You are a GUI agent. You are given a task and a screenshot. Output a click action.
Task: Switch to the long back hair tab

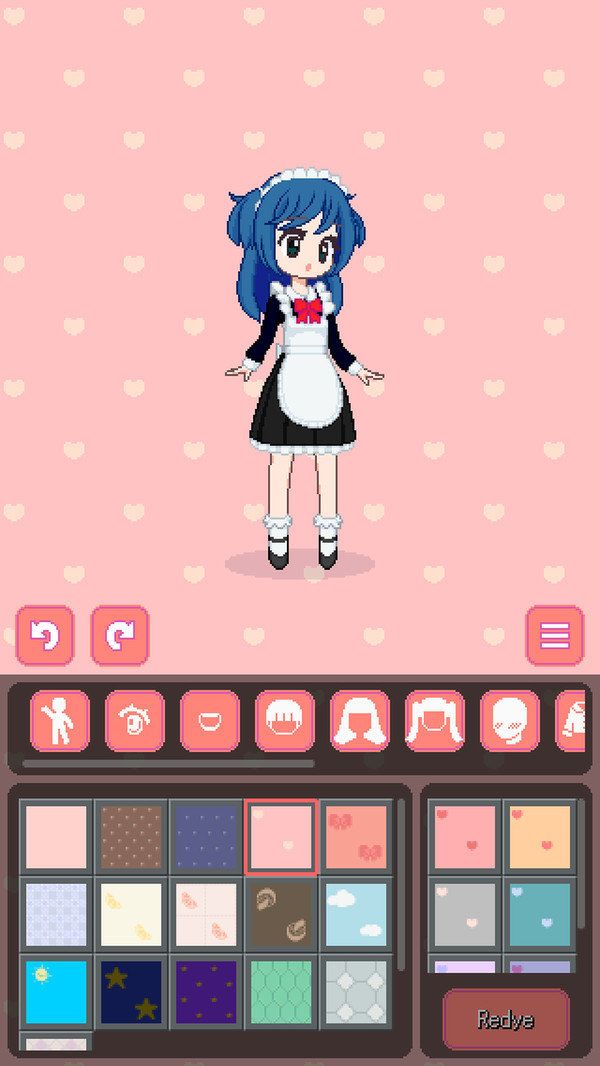(360, 720)
